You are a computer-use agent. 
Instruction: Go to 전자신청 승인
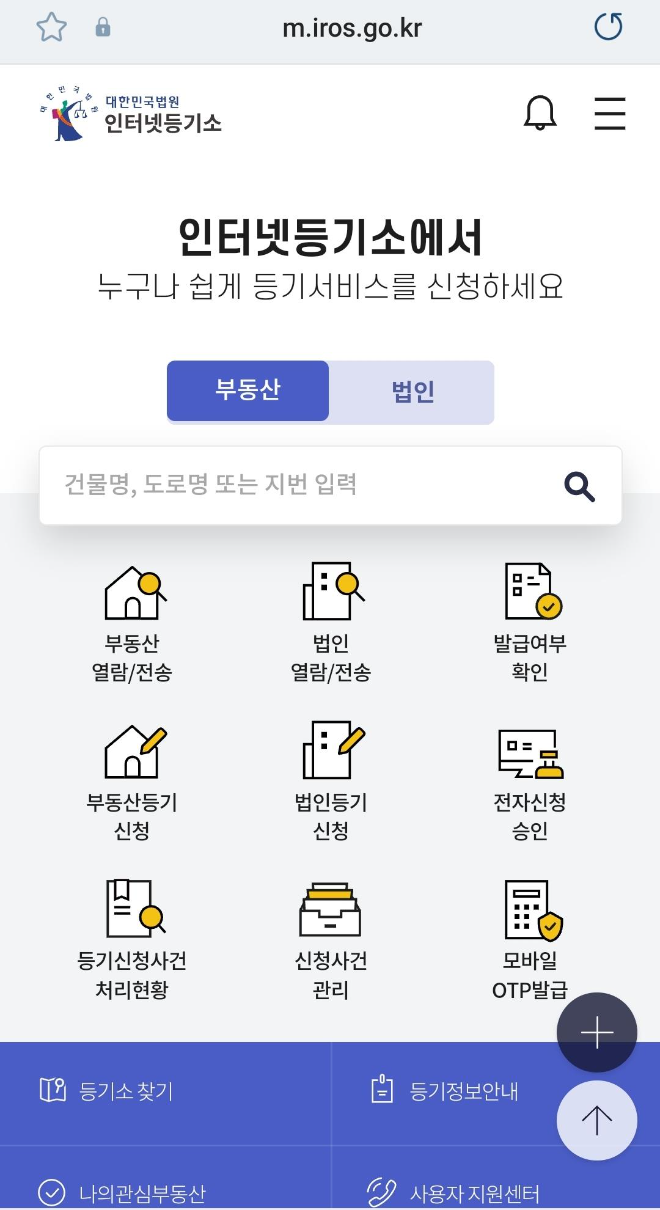click(x=530, y=781)
